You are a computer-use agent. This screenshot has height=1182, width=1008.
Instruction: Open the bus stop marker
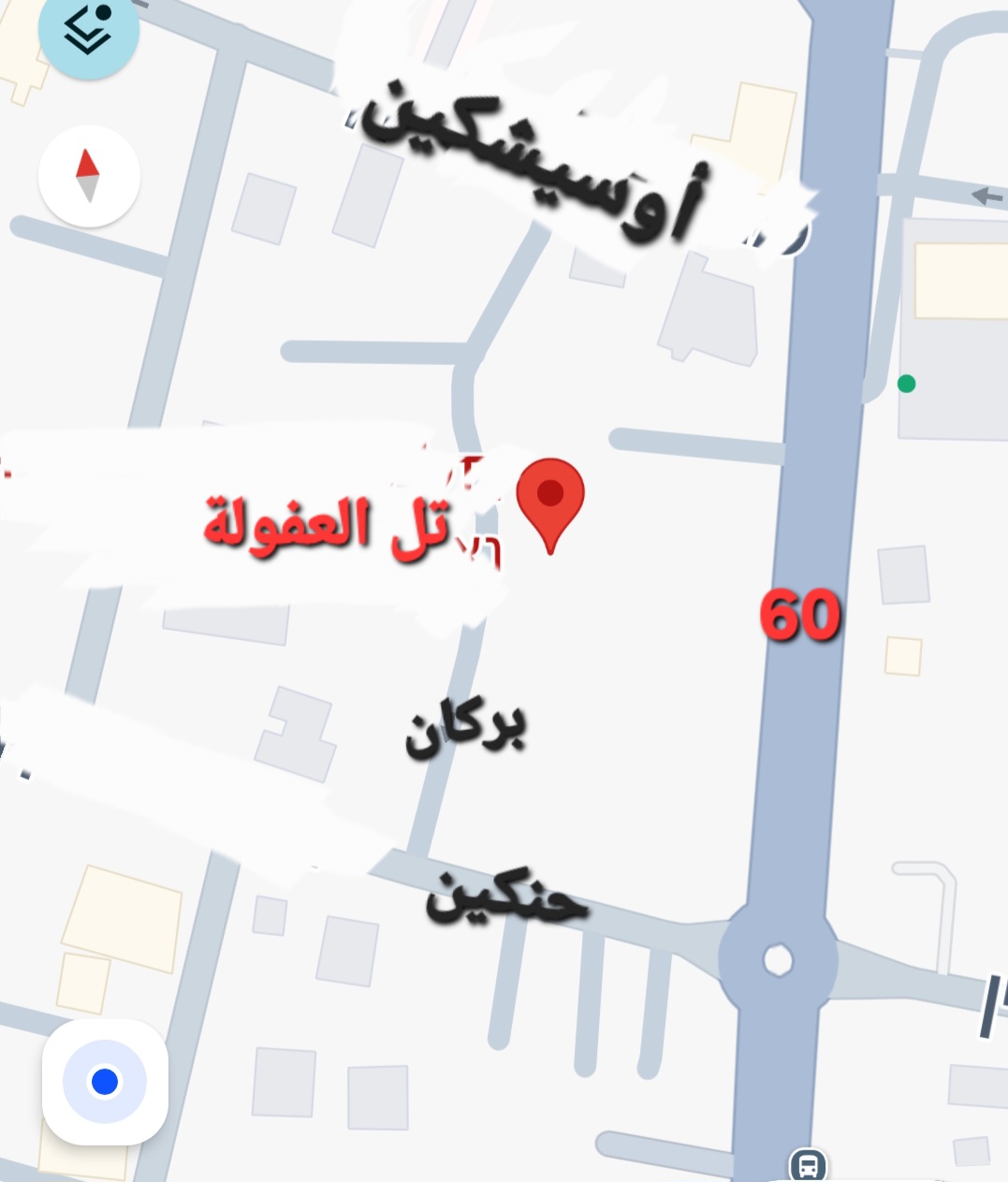(808, 1165)
